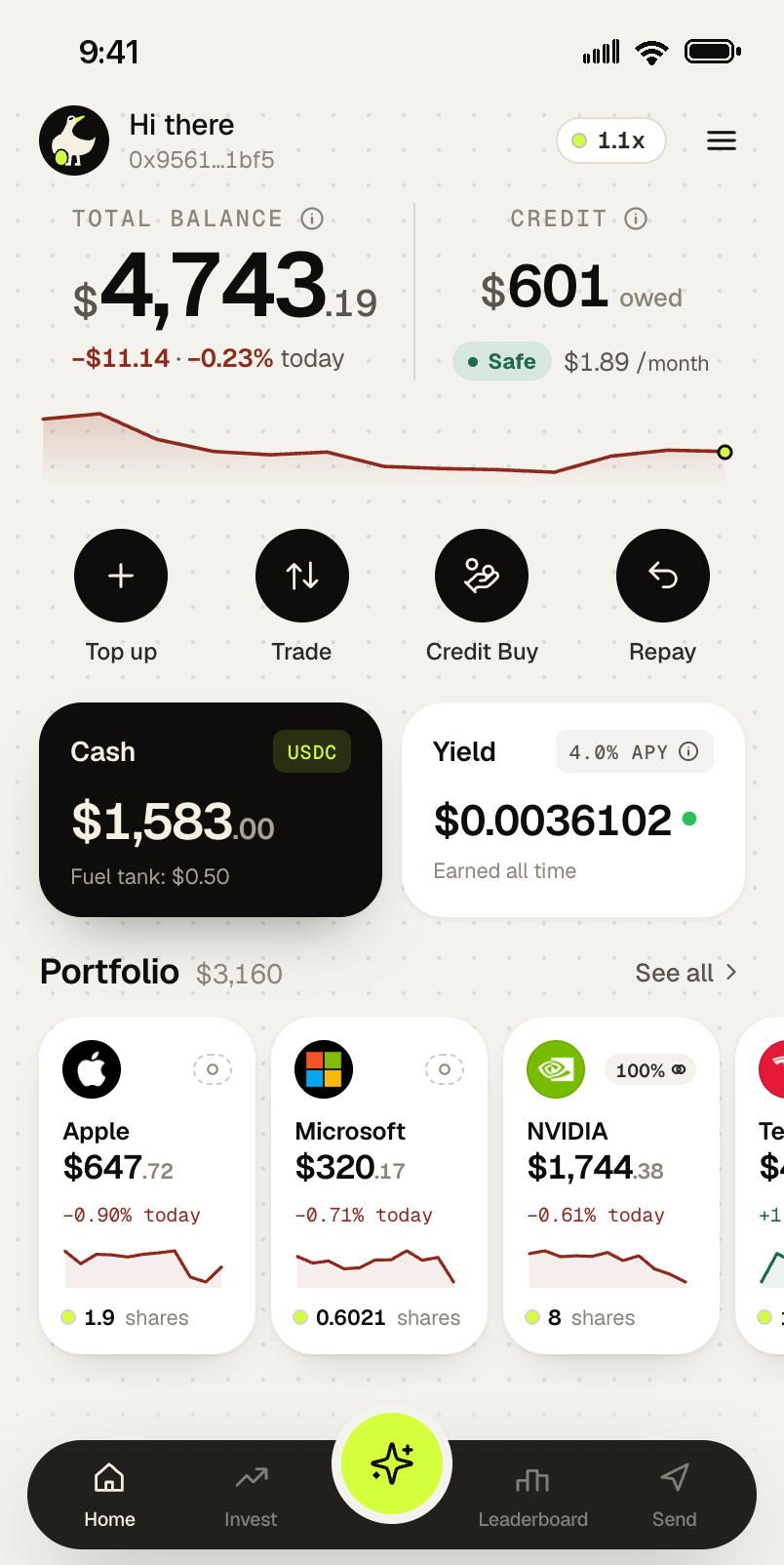
Task: See all portfolio holdings
Action: click(686, 973)
